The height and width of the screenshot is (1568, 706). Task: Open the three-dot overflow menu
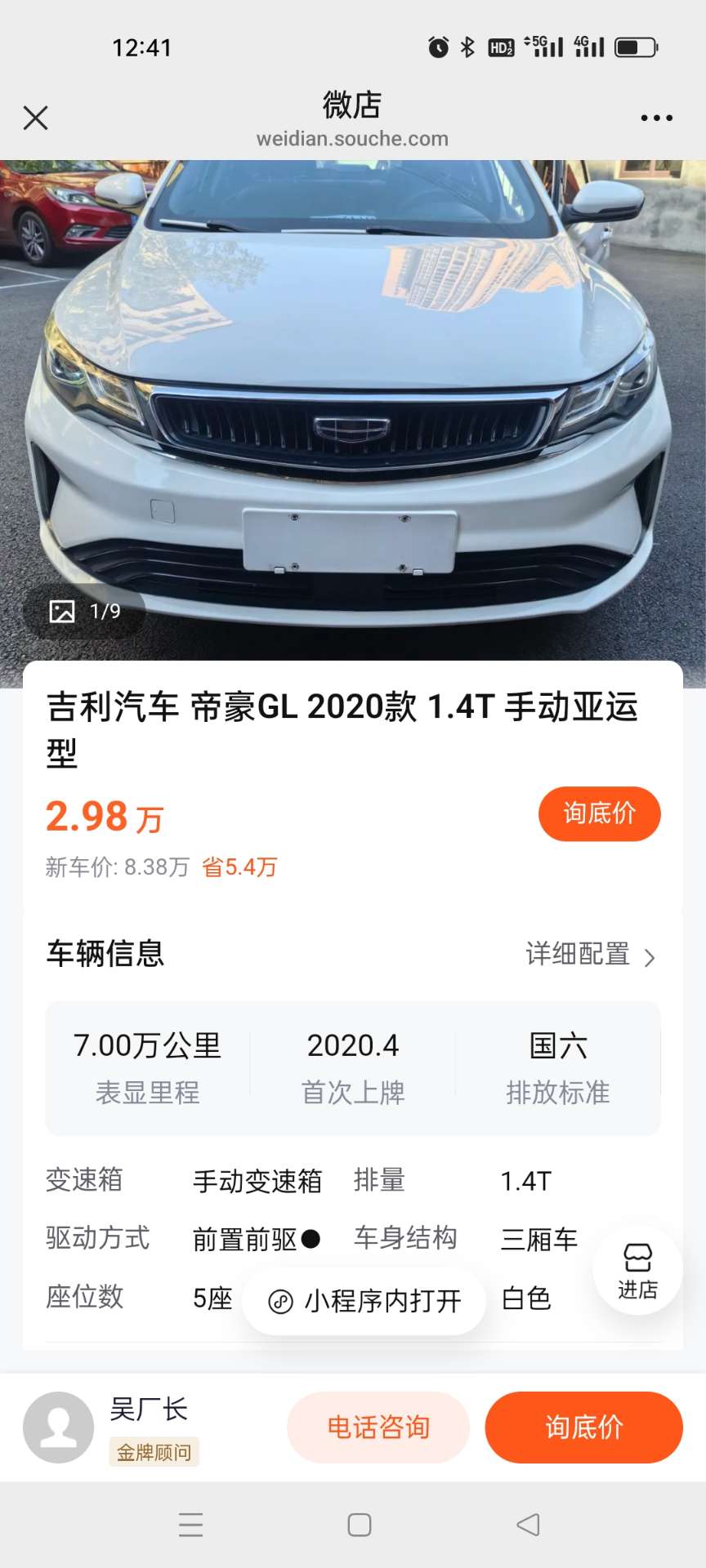pyautogui.click(x=656, y=118)
